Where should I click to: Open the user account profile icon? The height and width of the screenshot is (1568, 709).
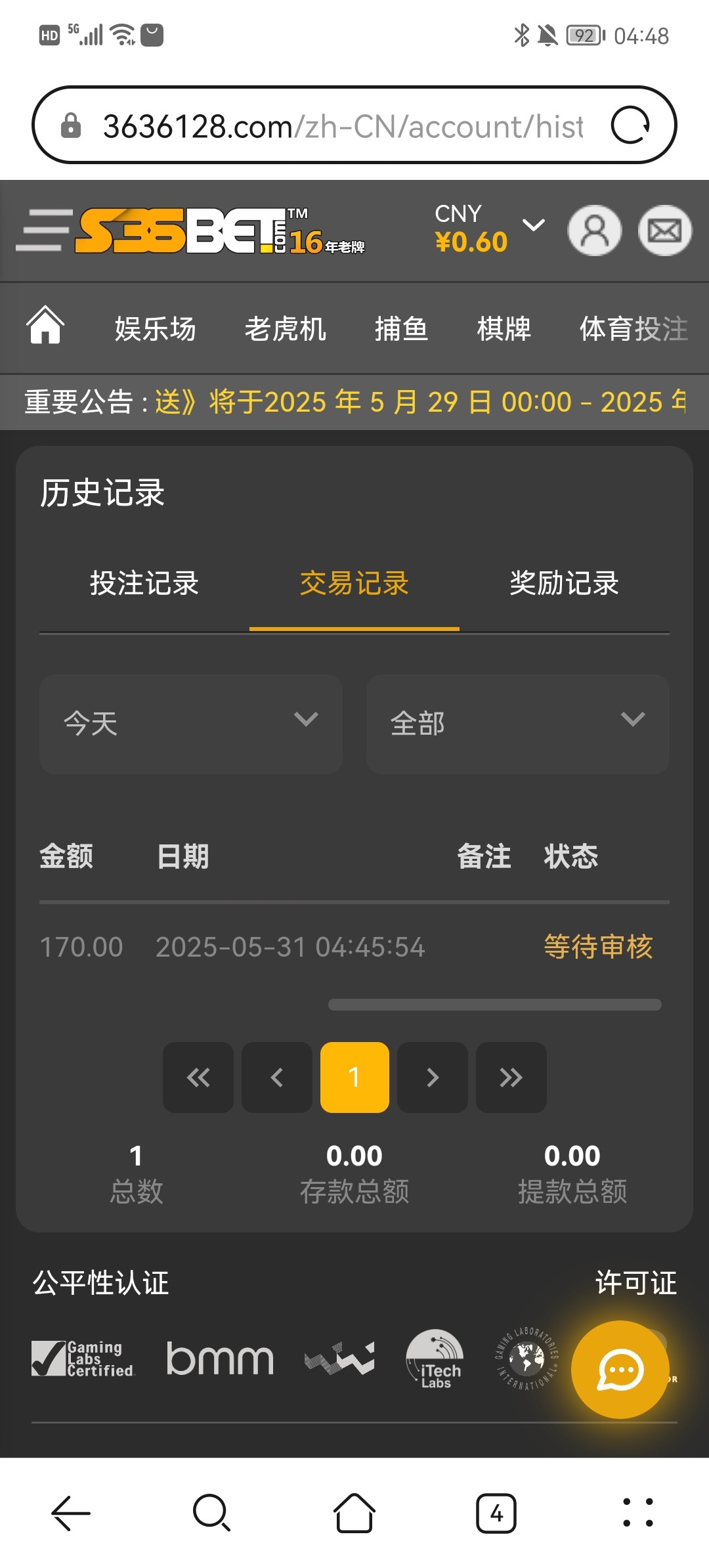(595, 230)
